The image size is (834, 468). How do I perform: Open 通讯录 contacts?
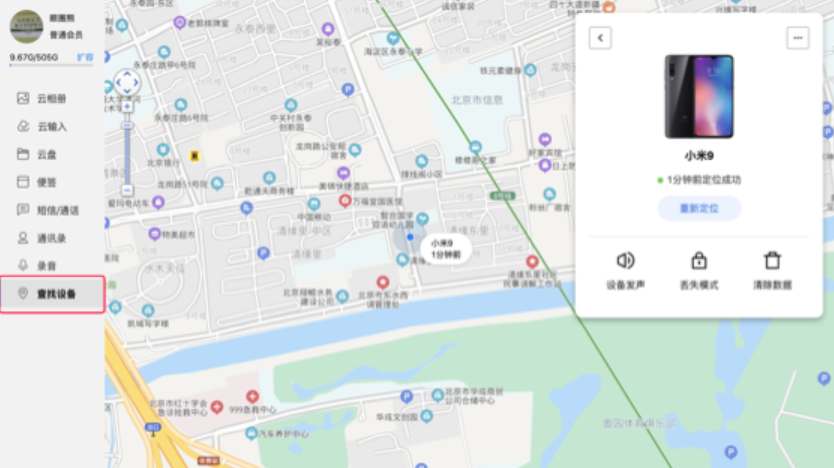tap(52, 238)
